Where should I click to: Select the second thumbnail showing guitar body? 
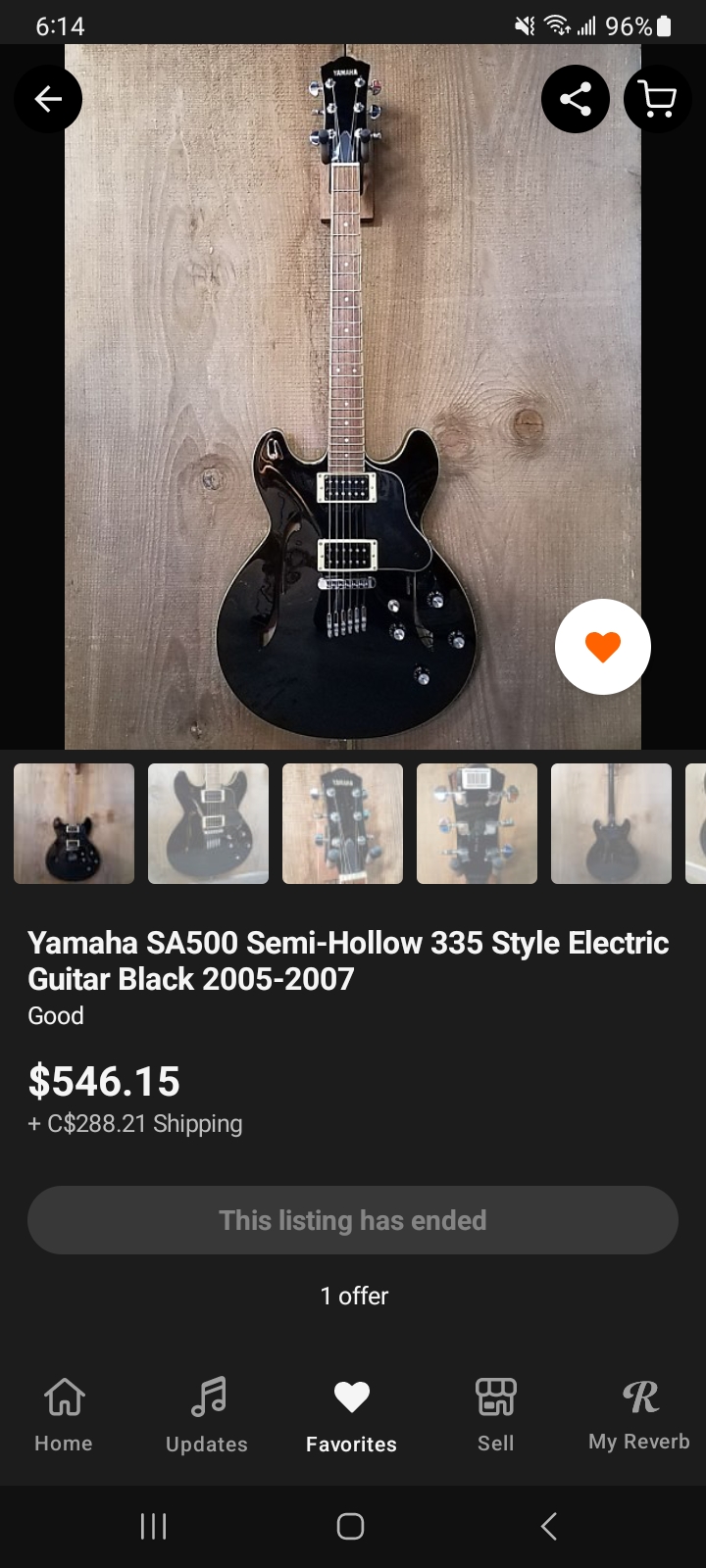pos(208,823)
